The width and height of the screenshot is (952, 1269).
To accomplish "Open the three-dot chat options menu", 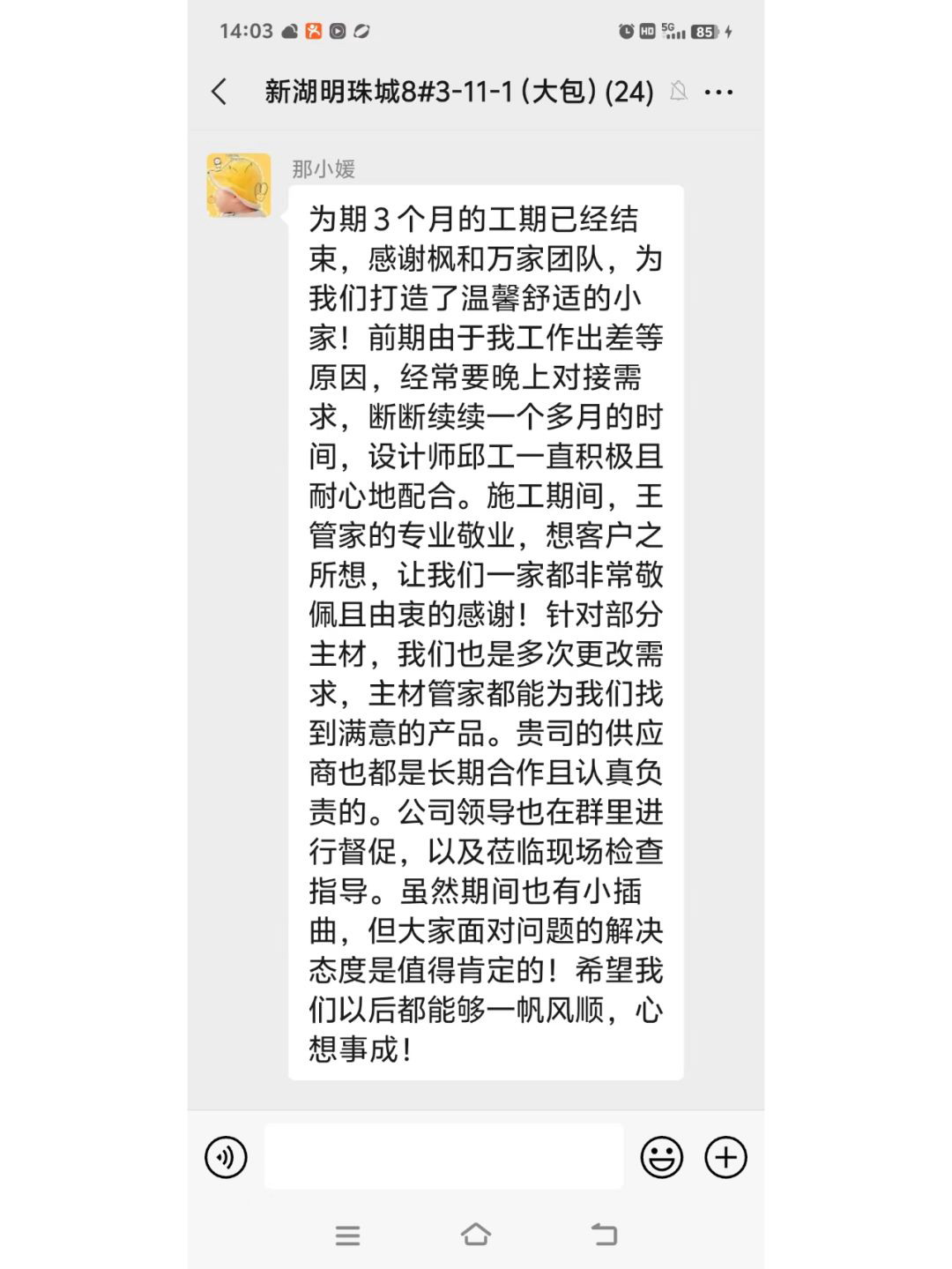I will click(718, 92).
